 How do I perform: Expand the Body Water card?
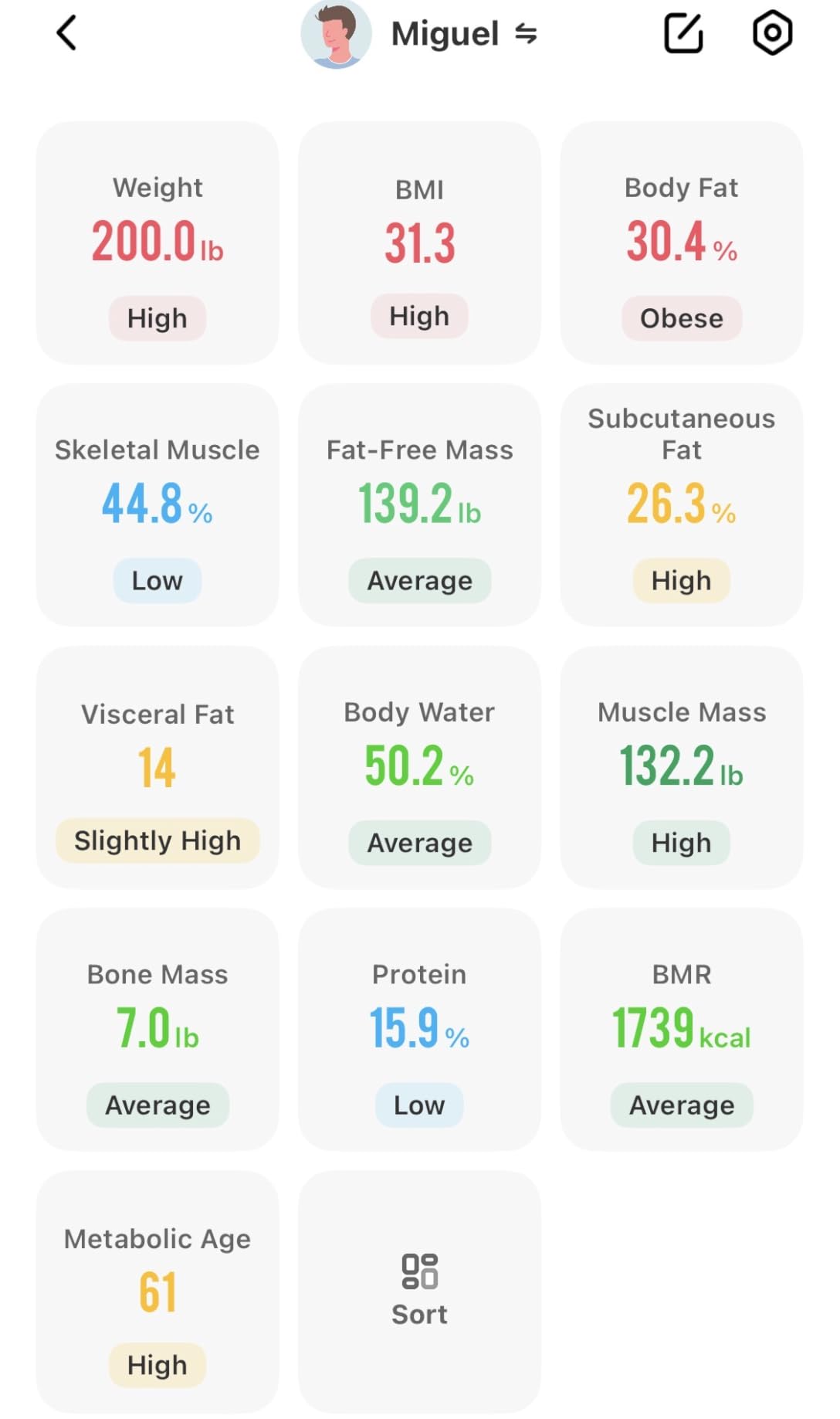419,769
